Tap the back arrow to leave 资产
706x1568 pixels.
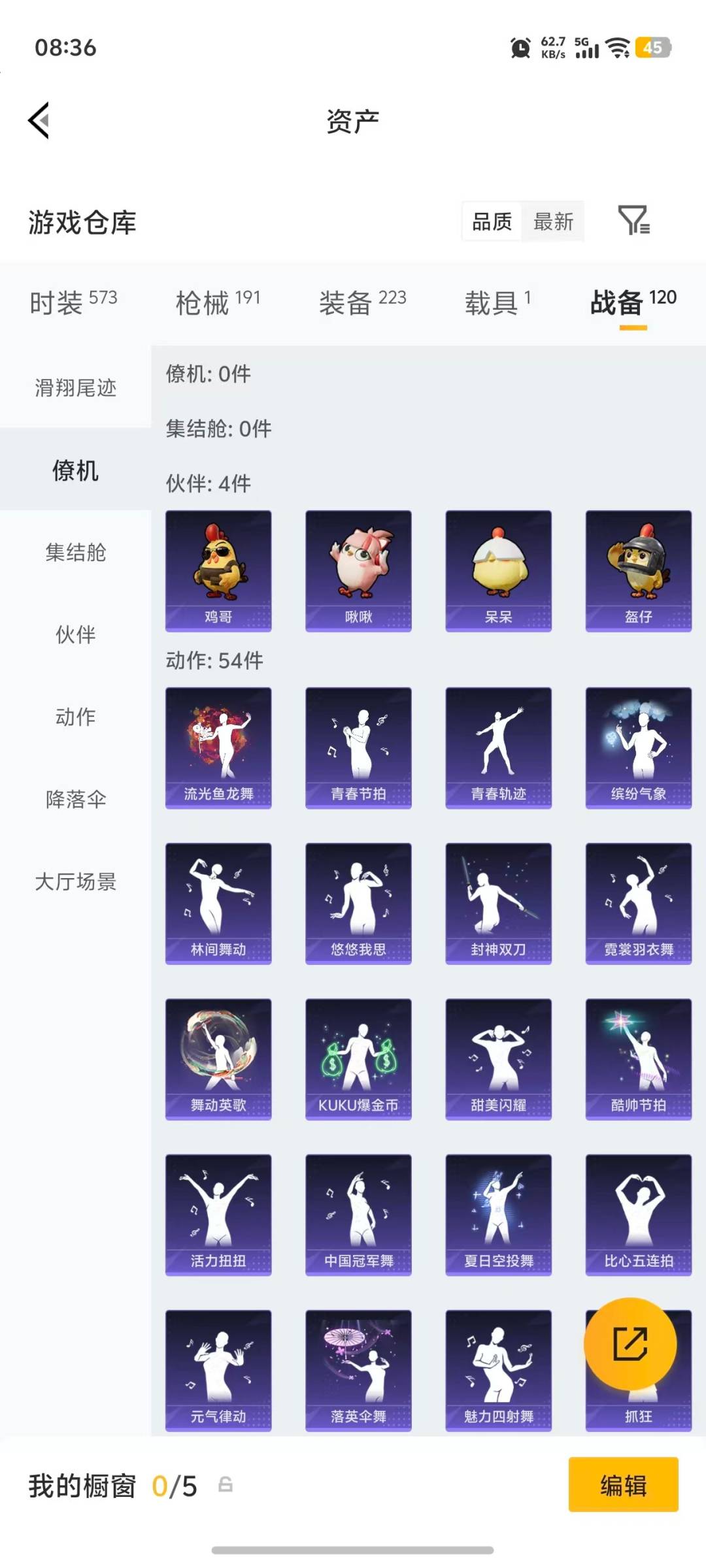(37, 120)
